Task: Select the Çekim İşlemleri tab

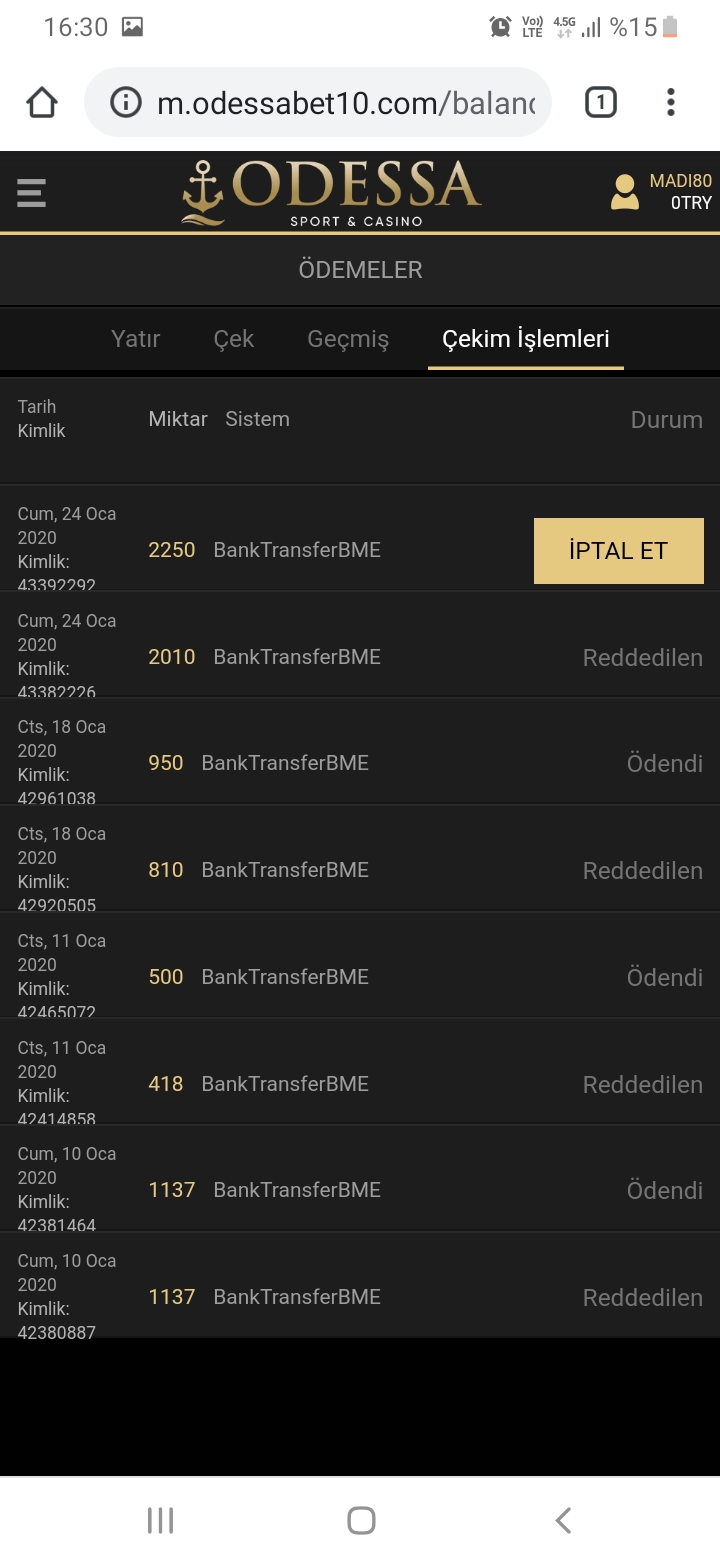Action: [526, 339]
